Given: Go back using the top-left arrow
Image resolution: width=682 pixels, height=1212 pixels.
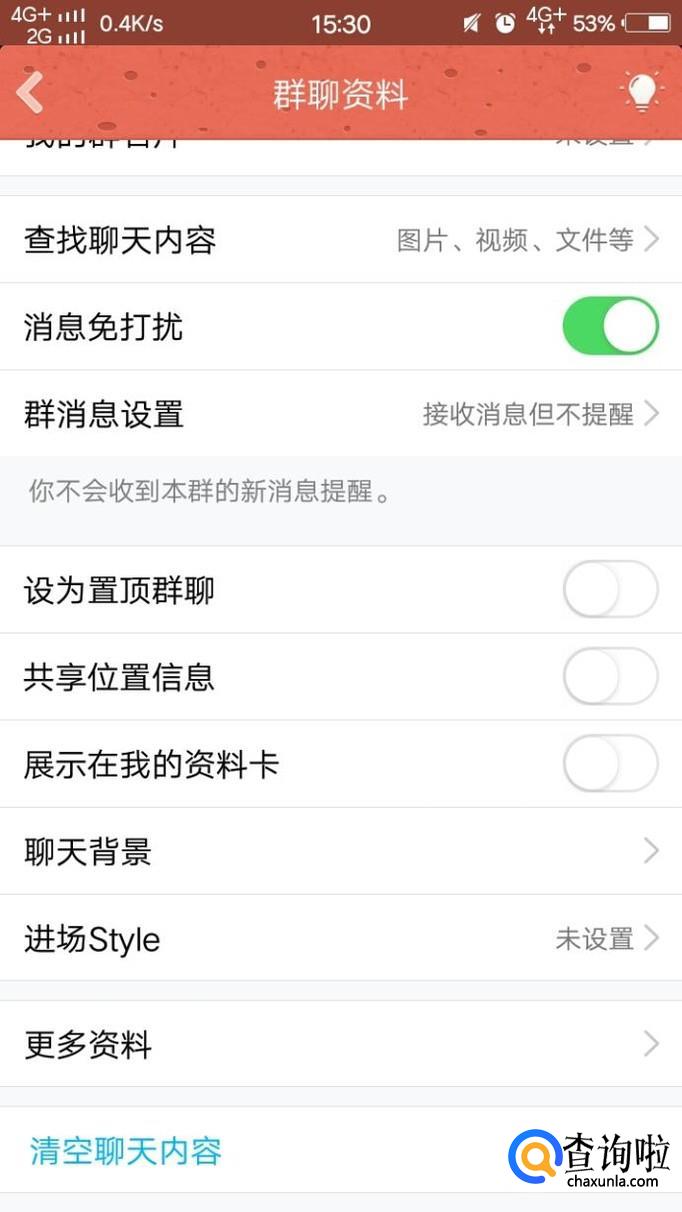Looking at the screenshot, I should click(31, 94).
